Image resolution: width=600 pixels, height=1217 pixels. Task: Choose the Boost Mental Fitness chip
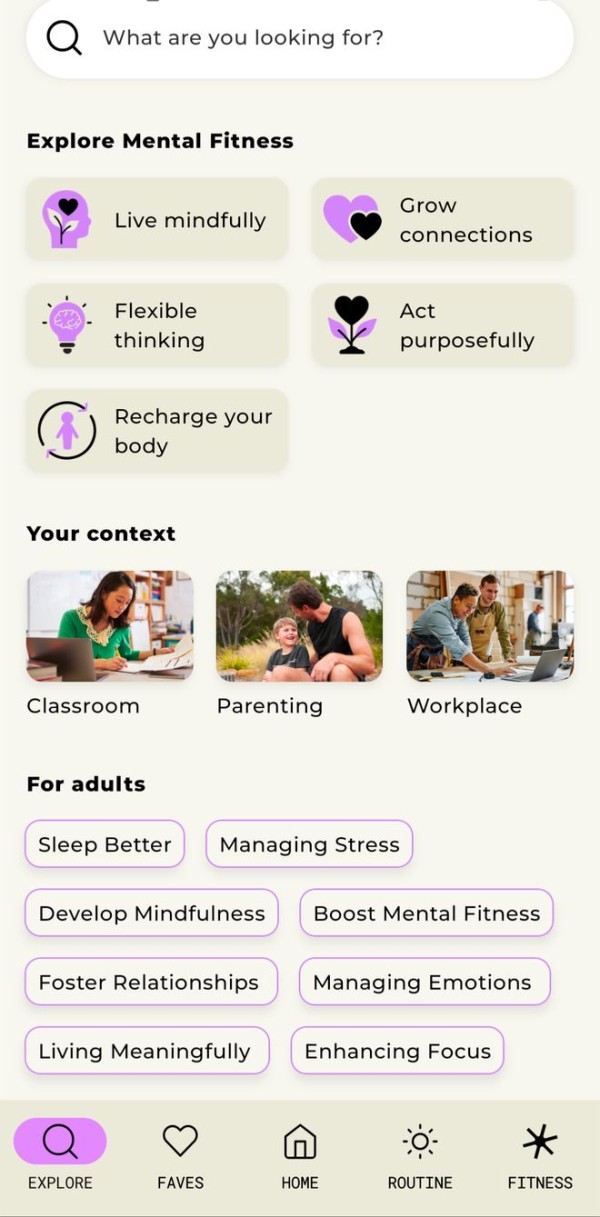pyautogui.click(x=427, y=913)
